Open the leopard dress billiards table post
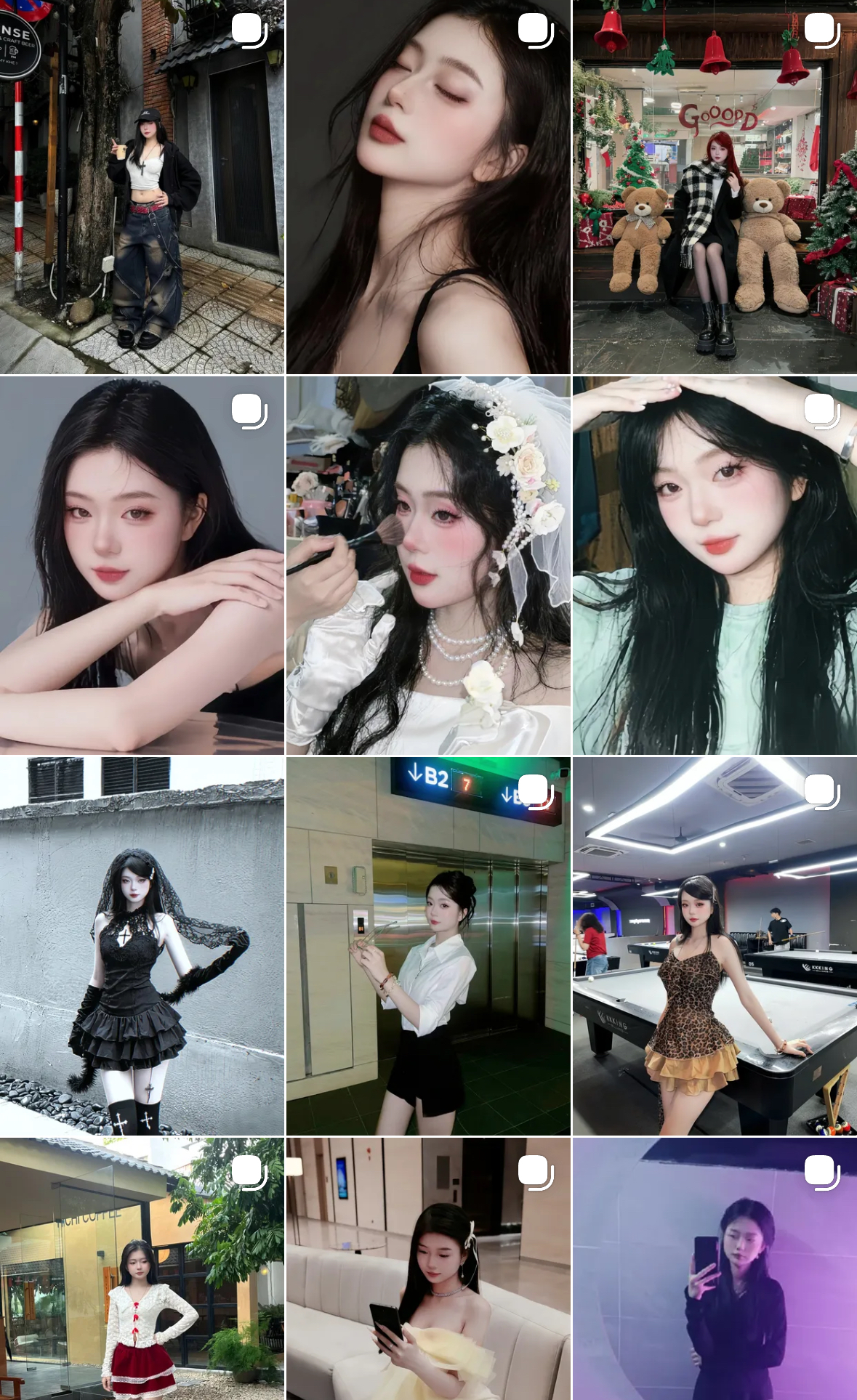This screenshot has width=857, height=1400. 715,946
